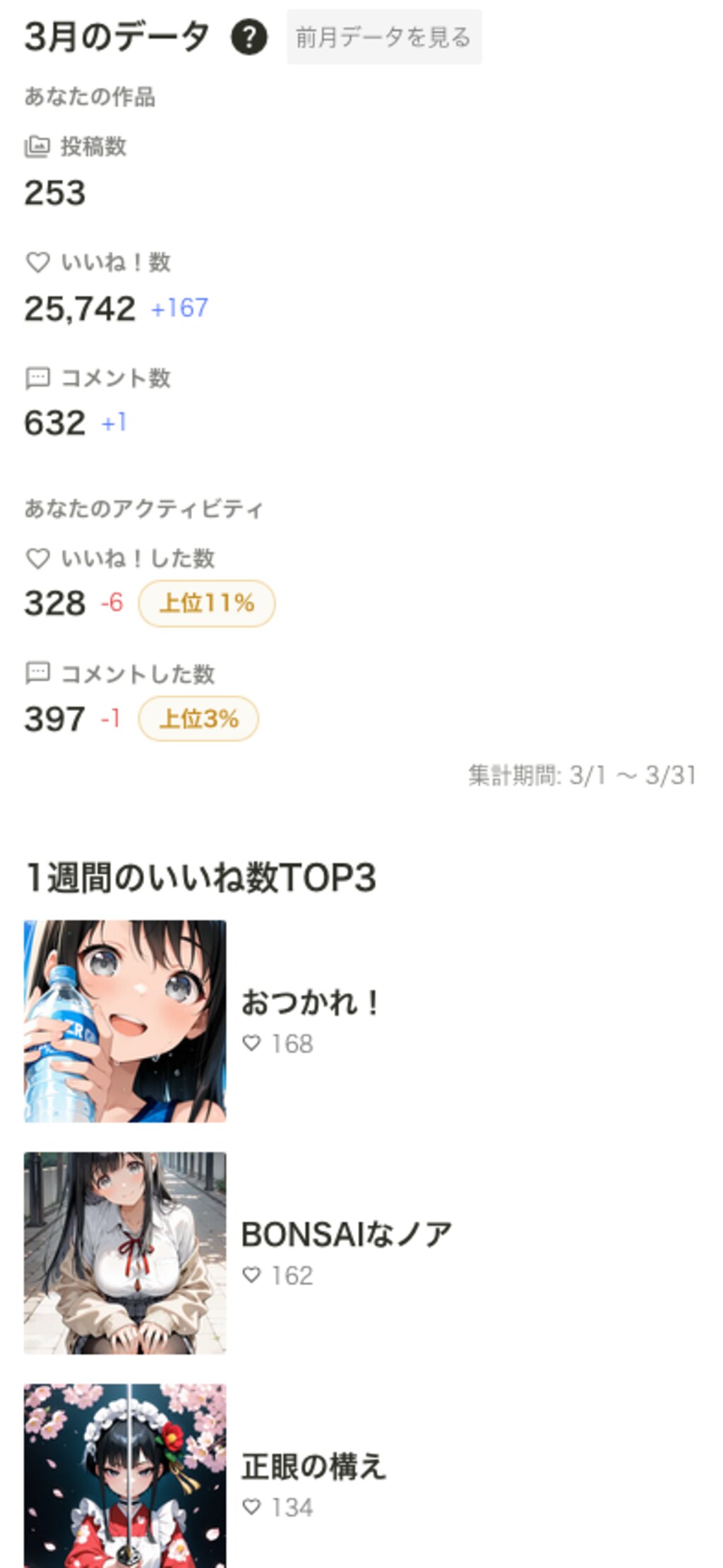This screenshot has width=723, height=1568.
Task: Open previous month data via 前月データを見る
Action: (x=383, y=37)
